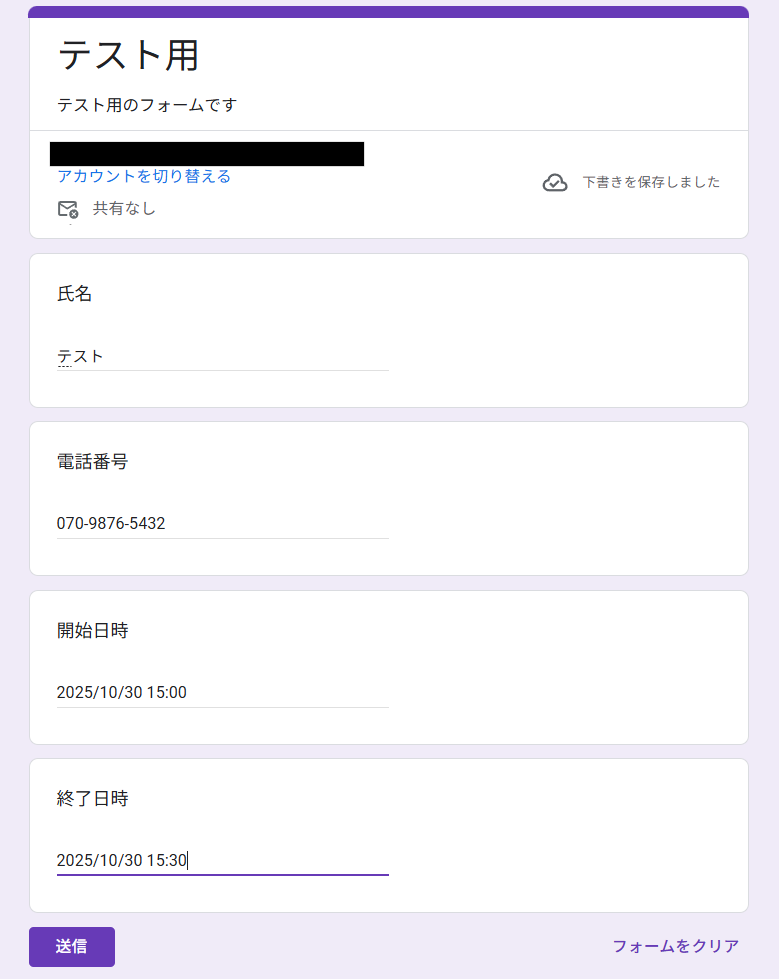
Task: Tap the アカウントを切り替える link
Action: [x=144, y=177]
